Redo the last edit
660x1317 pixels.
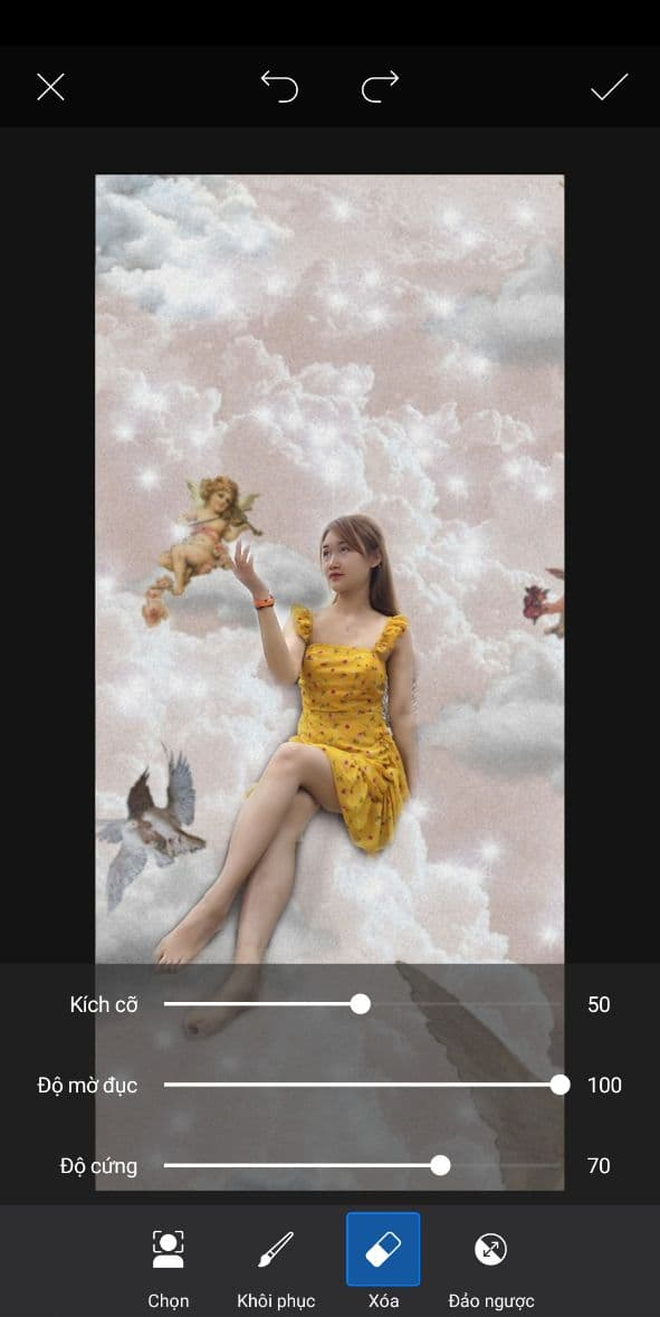click(x=380, y=87)
